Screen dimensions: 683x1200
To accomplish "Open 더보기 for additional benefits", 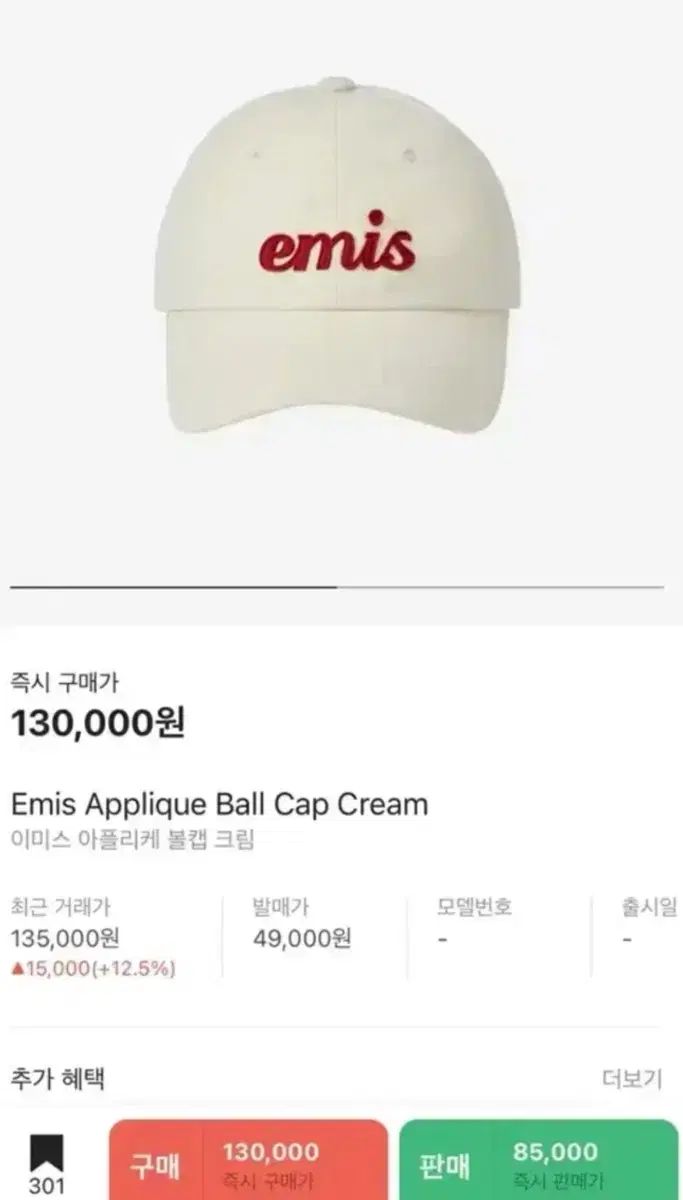I will (631, 1079).
